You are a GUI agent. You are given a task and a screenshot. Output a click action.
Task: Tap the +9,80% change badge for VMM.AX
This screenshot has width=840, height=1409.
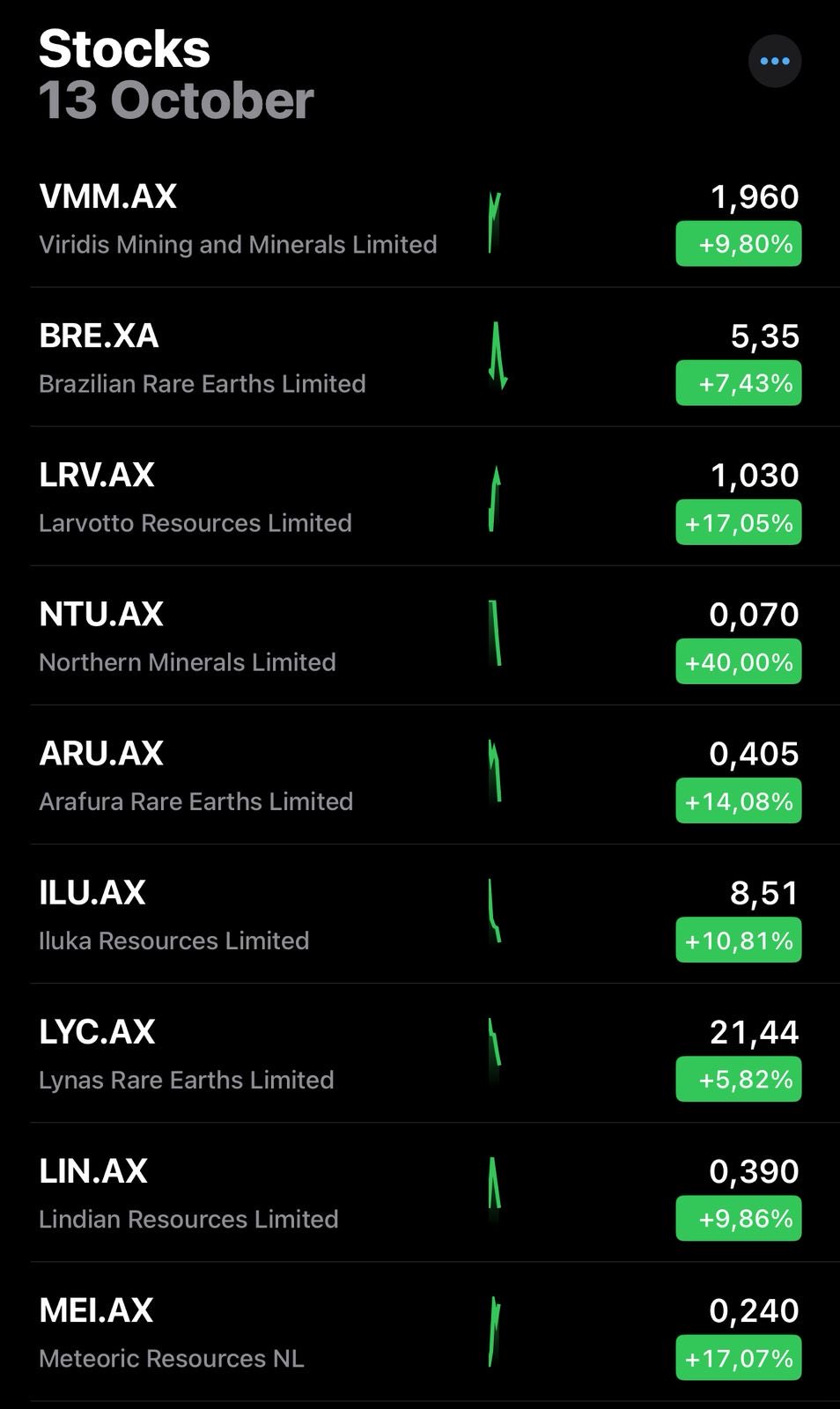coord(738,244)
